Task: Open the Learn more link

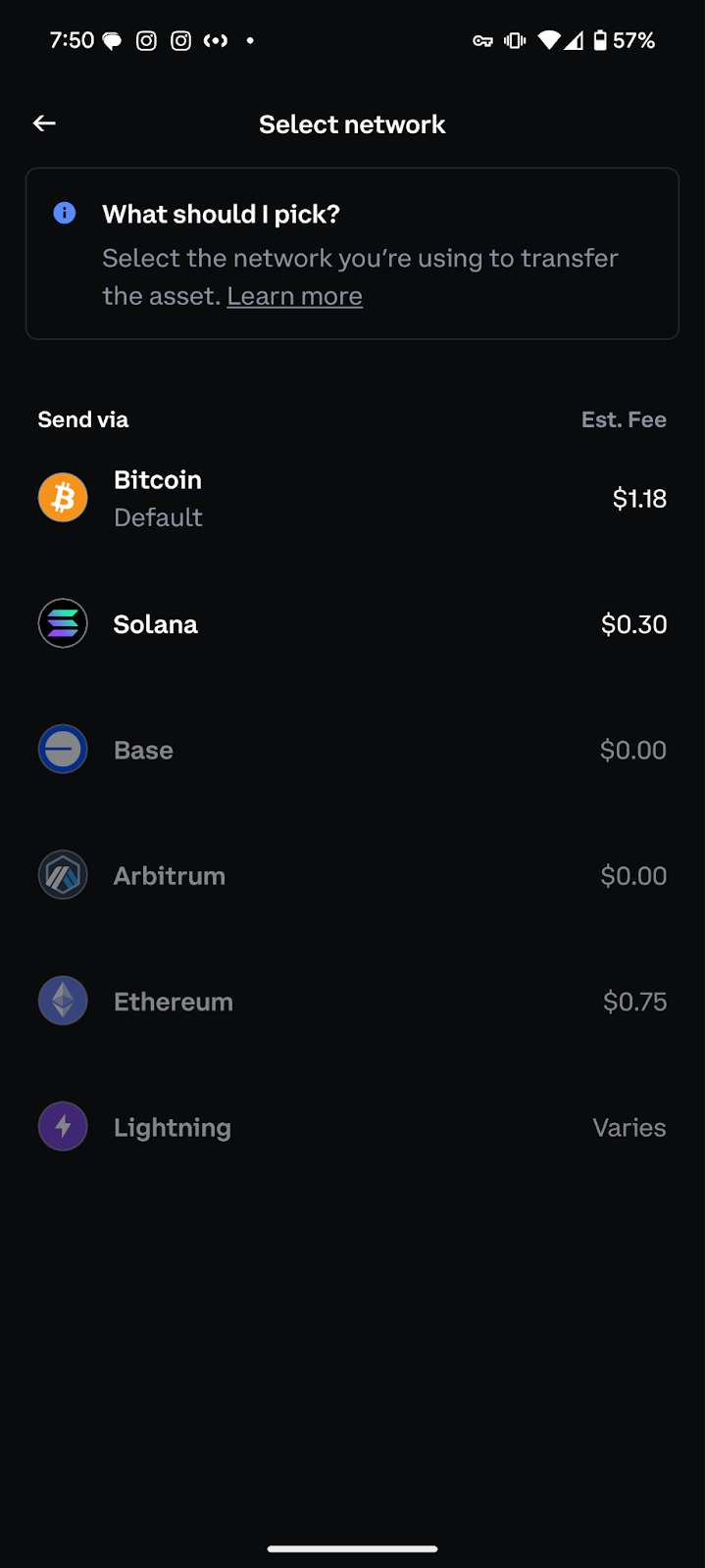Action: click(294, 296)
